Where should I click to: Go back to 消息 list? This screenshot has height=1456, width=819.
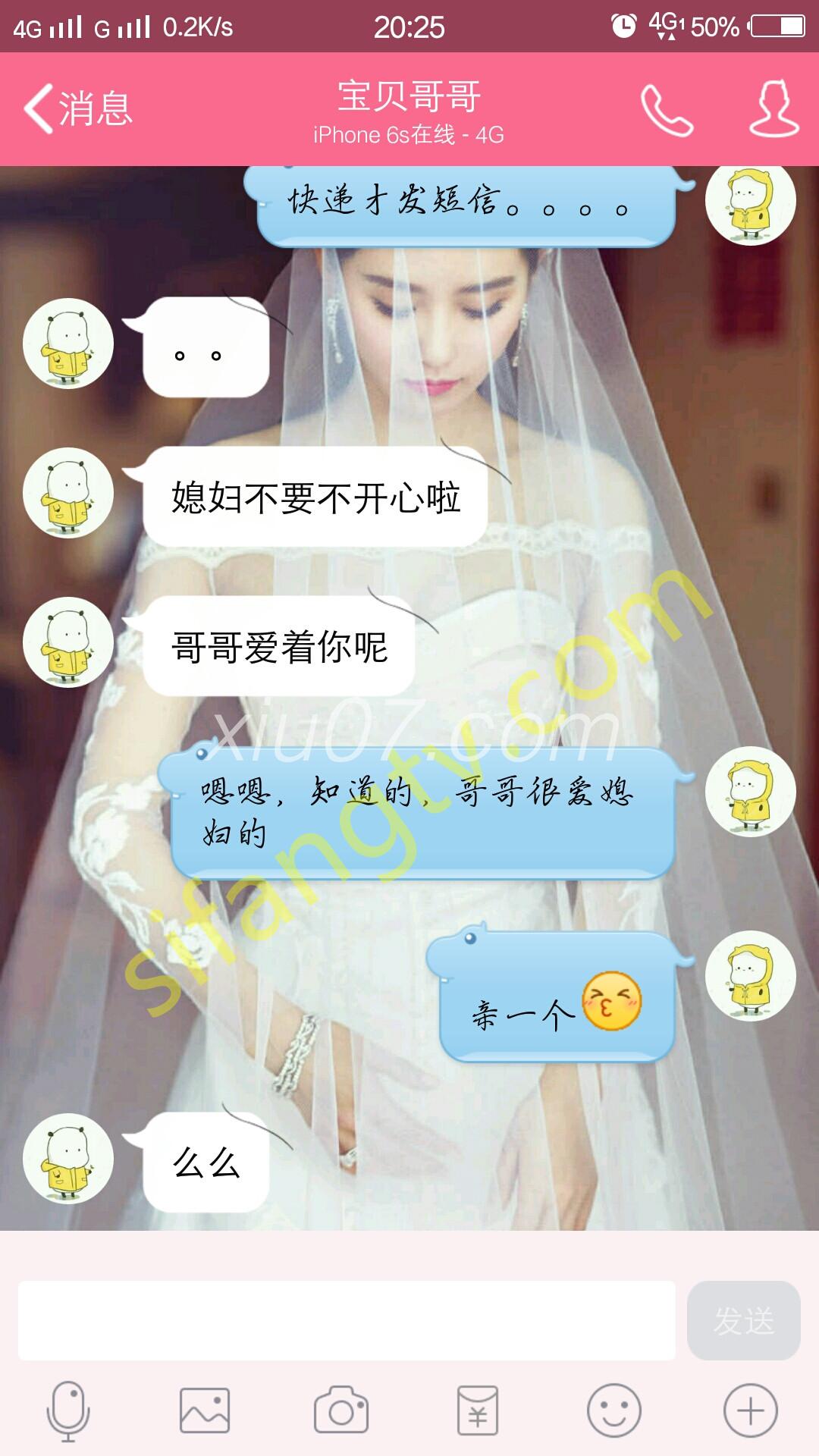(x=79, y=108)
